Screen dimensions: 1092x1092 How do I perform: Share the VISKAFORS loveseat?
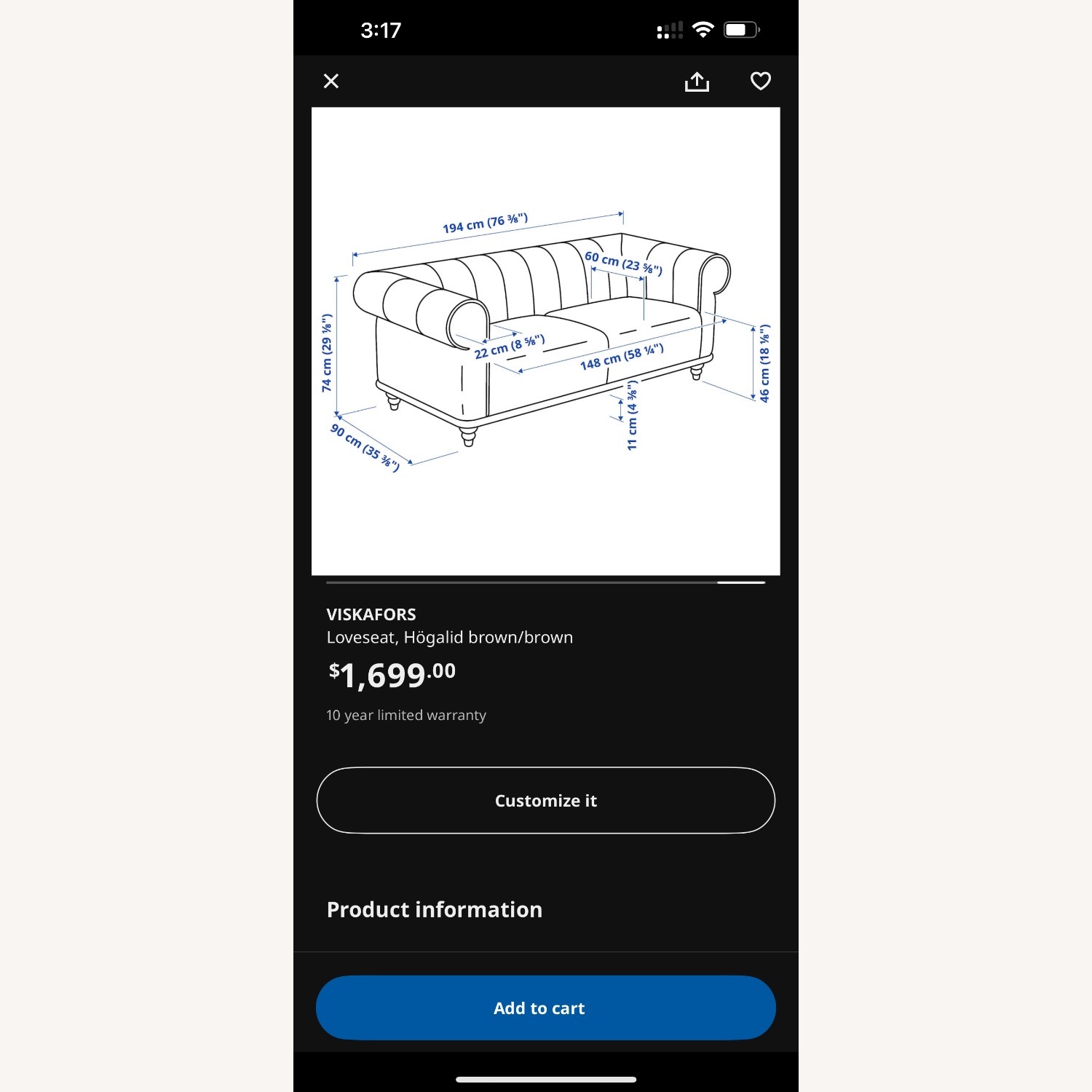point(697,82)
